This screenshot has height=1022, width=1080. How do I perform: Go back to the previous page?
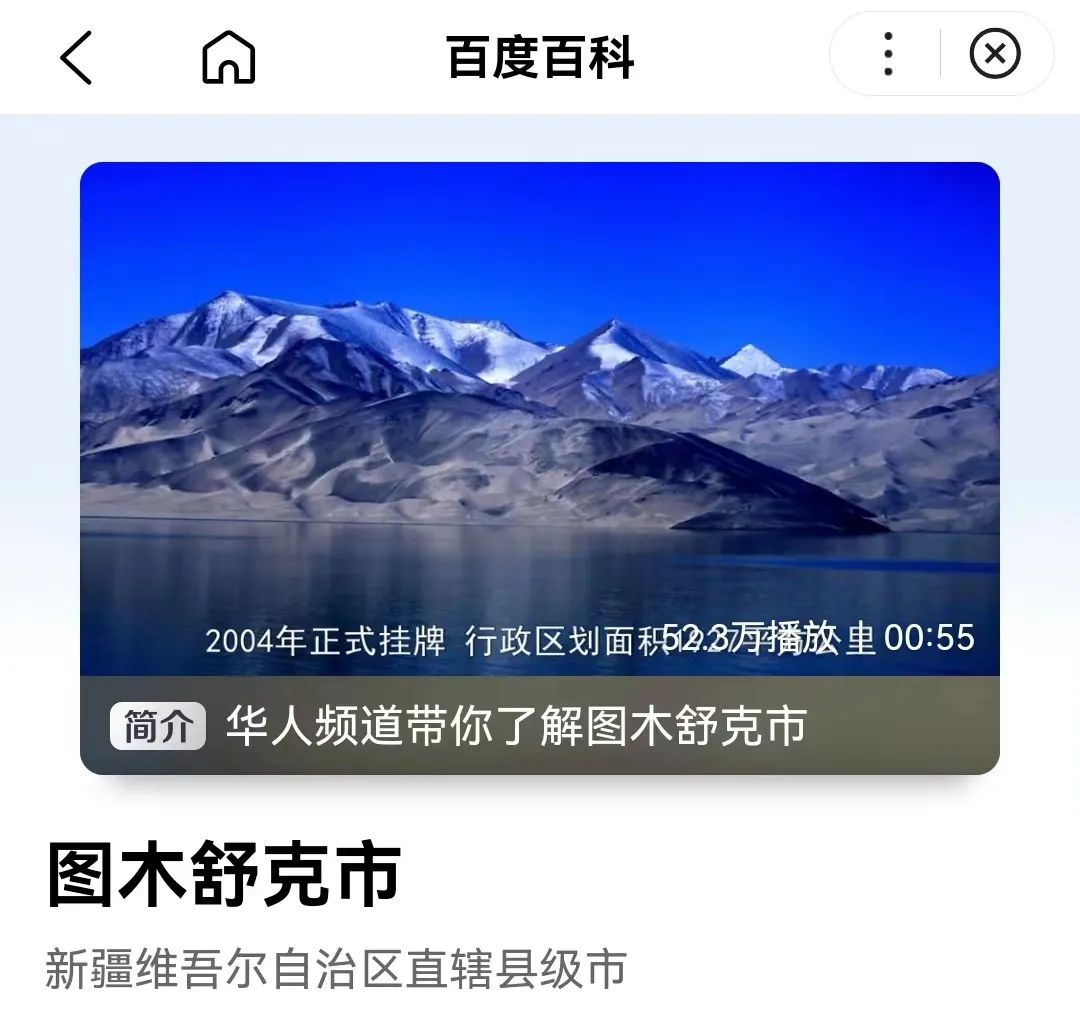76,57
